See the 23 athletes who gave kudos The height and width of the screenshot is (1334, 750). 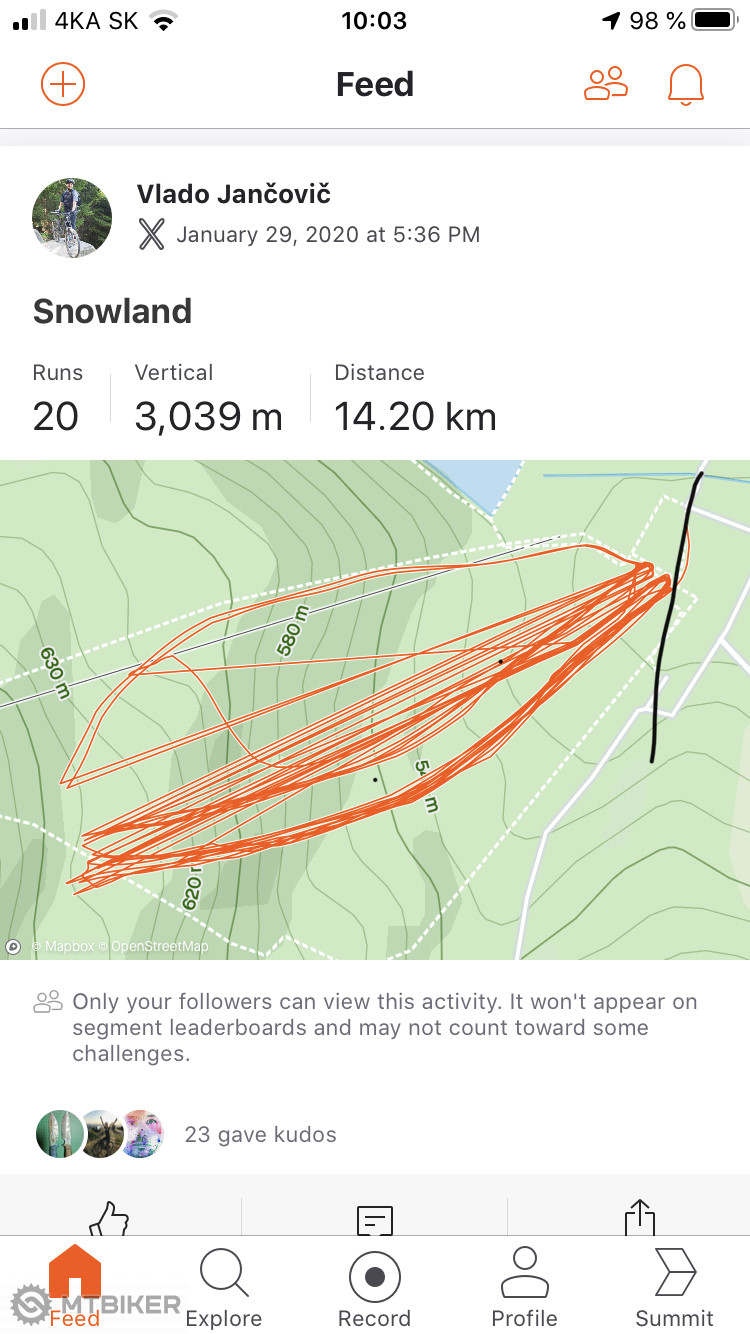(x=260, y=1134)
